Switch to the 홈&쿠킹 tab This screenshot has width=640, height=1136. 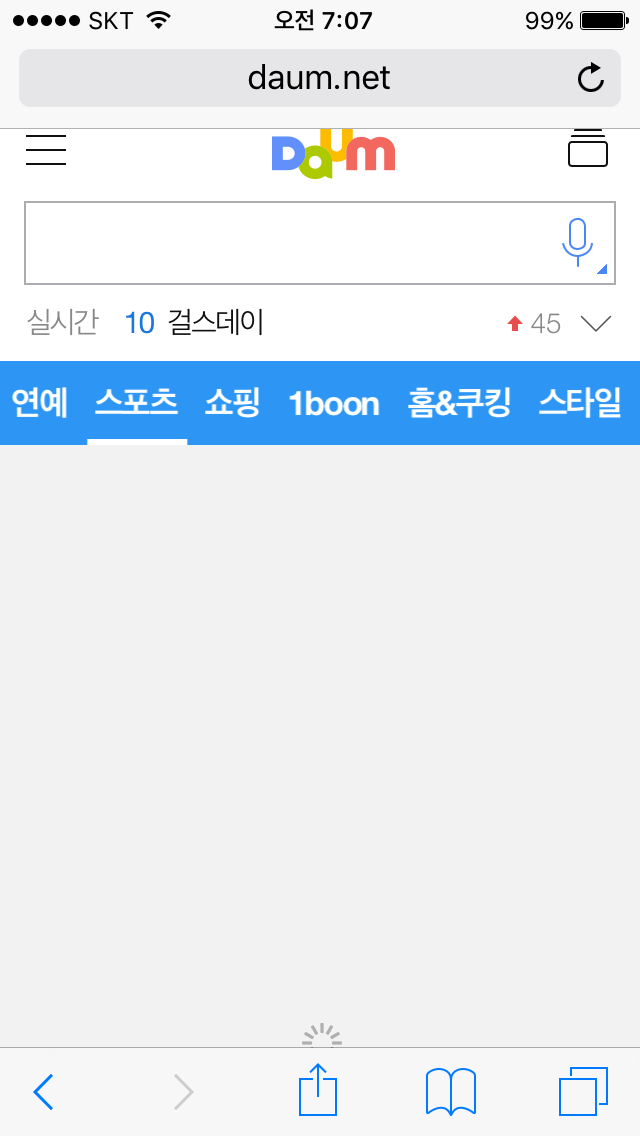[459, 403]
